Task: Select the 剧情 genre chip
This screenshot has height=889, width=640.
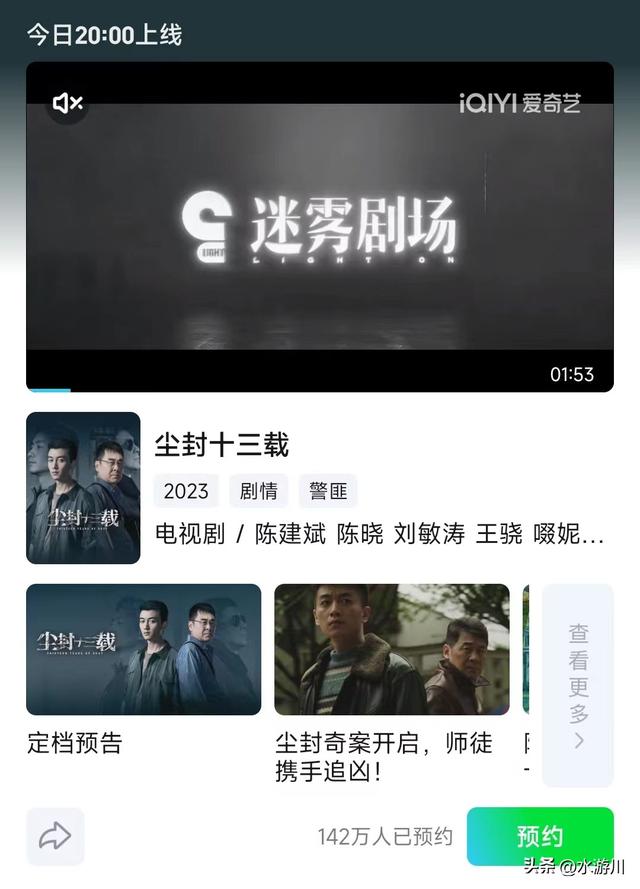Action: click(x=258, y=491)
